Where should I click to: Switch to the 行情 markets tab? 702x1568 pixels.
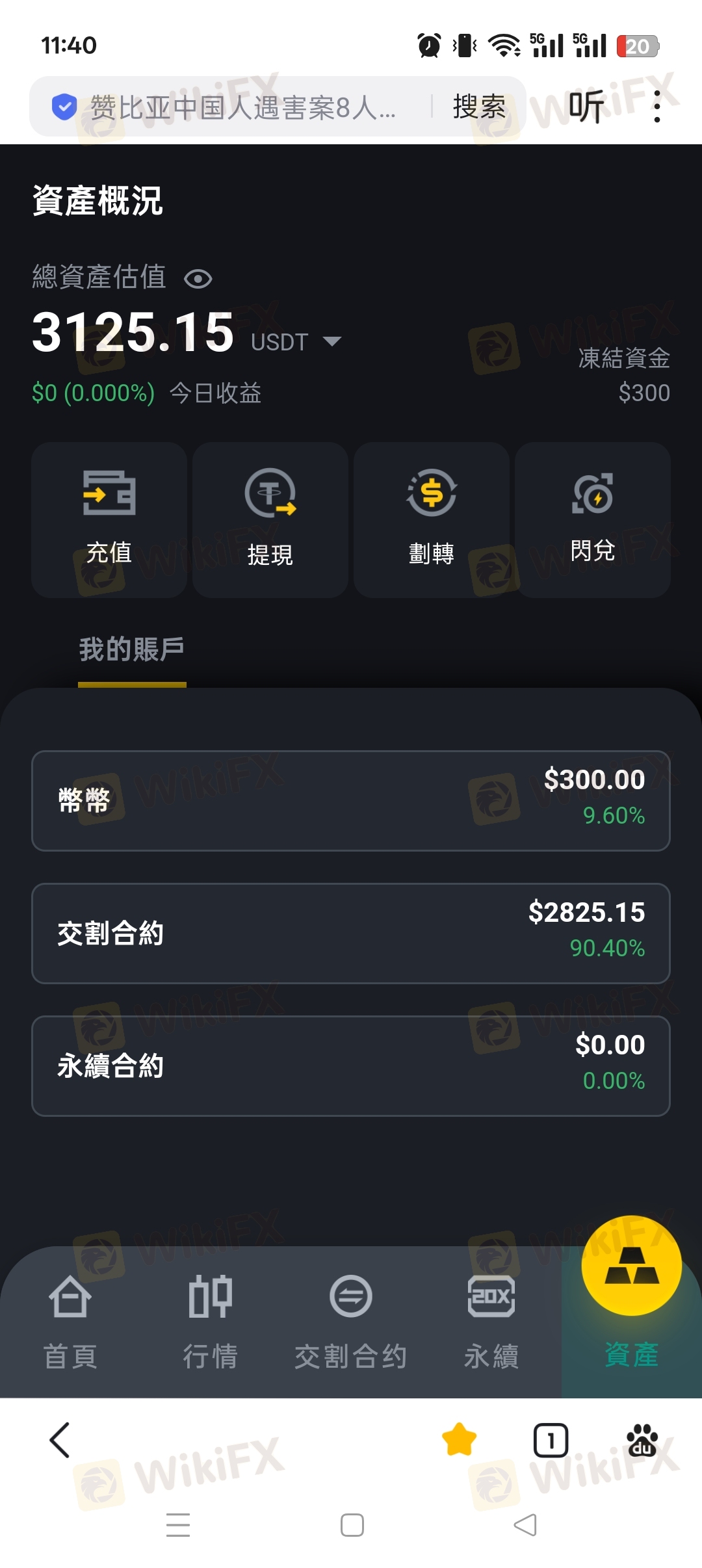pyautogui.click(x=211, y=1322)
